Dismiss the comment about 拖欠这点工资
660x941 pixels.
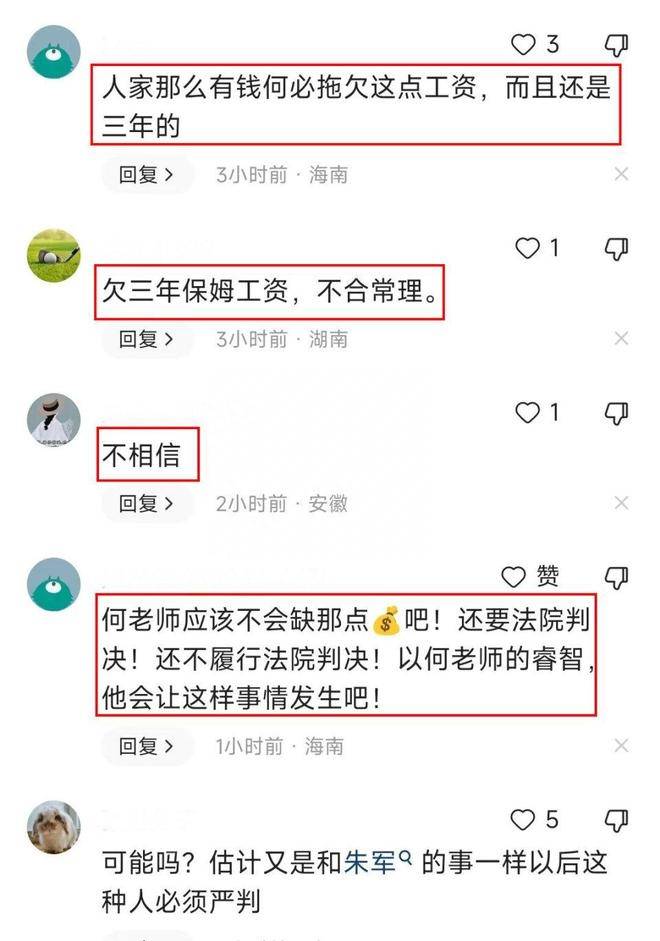(x=621, y=175)
